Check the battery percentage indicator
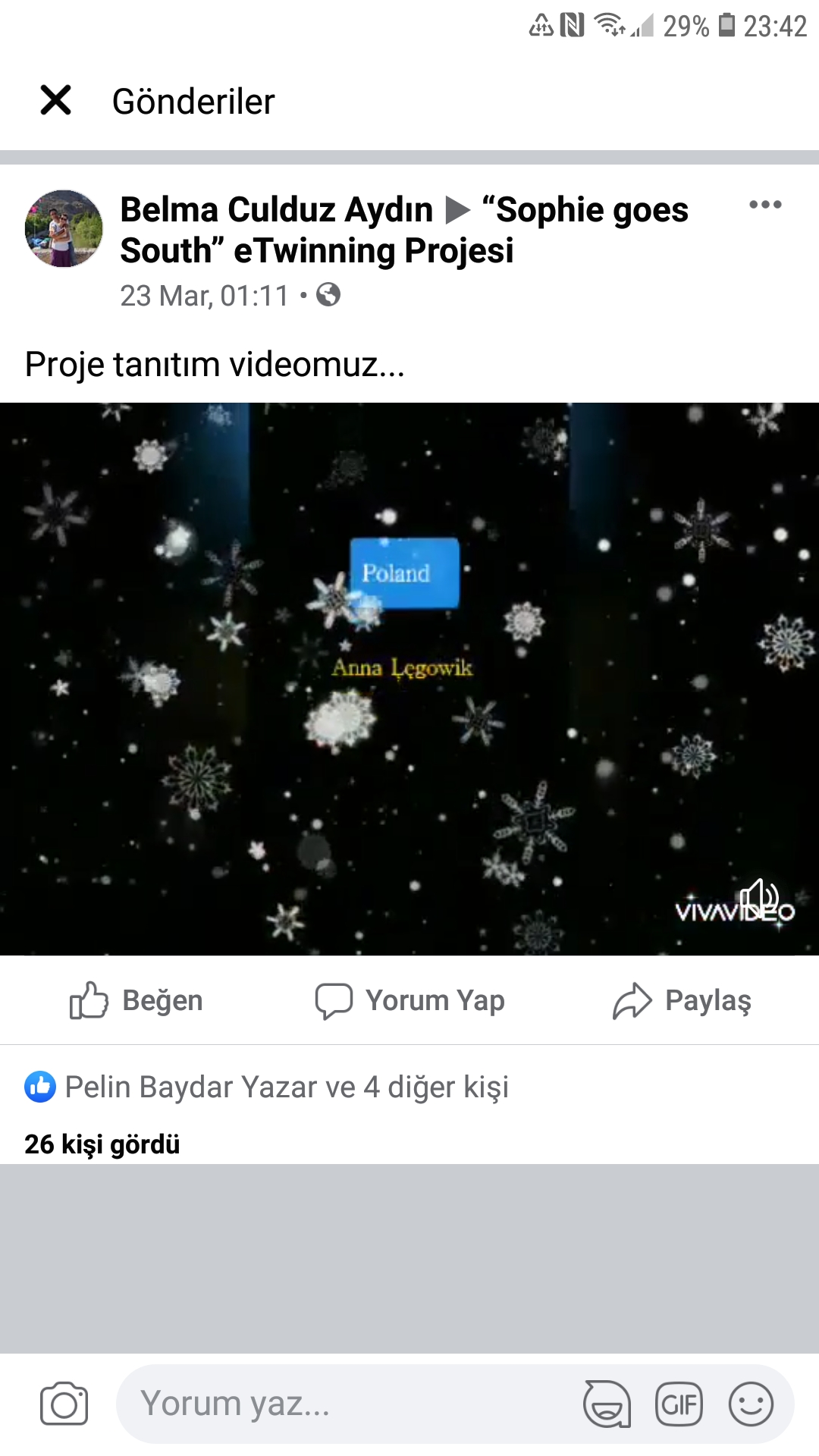The image size is (819, 1456). point(686,23)
